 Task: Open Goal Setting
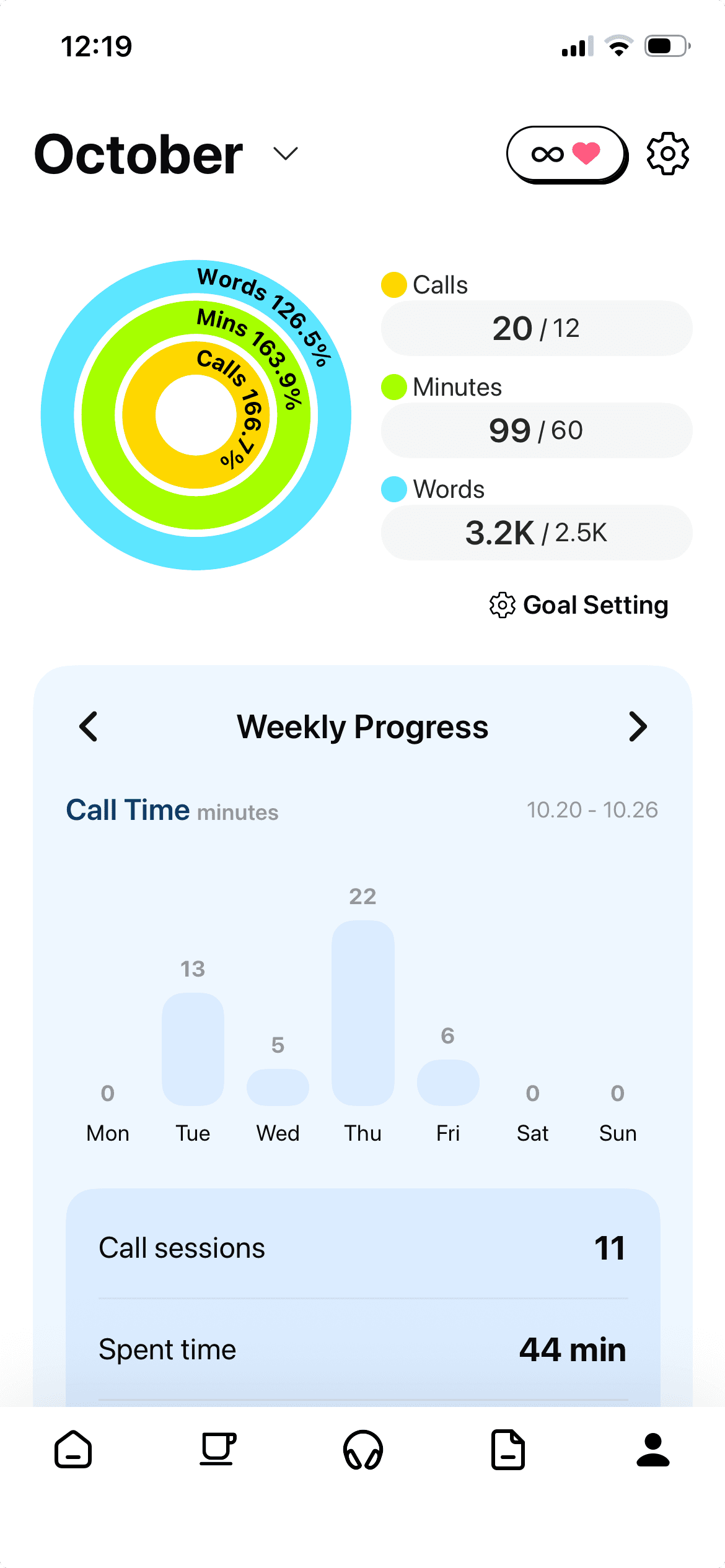(x=579, y=605)
